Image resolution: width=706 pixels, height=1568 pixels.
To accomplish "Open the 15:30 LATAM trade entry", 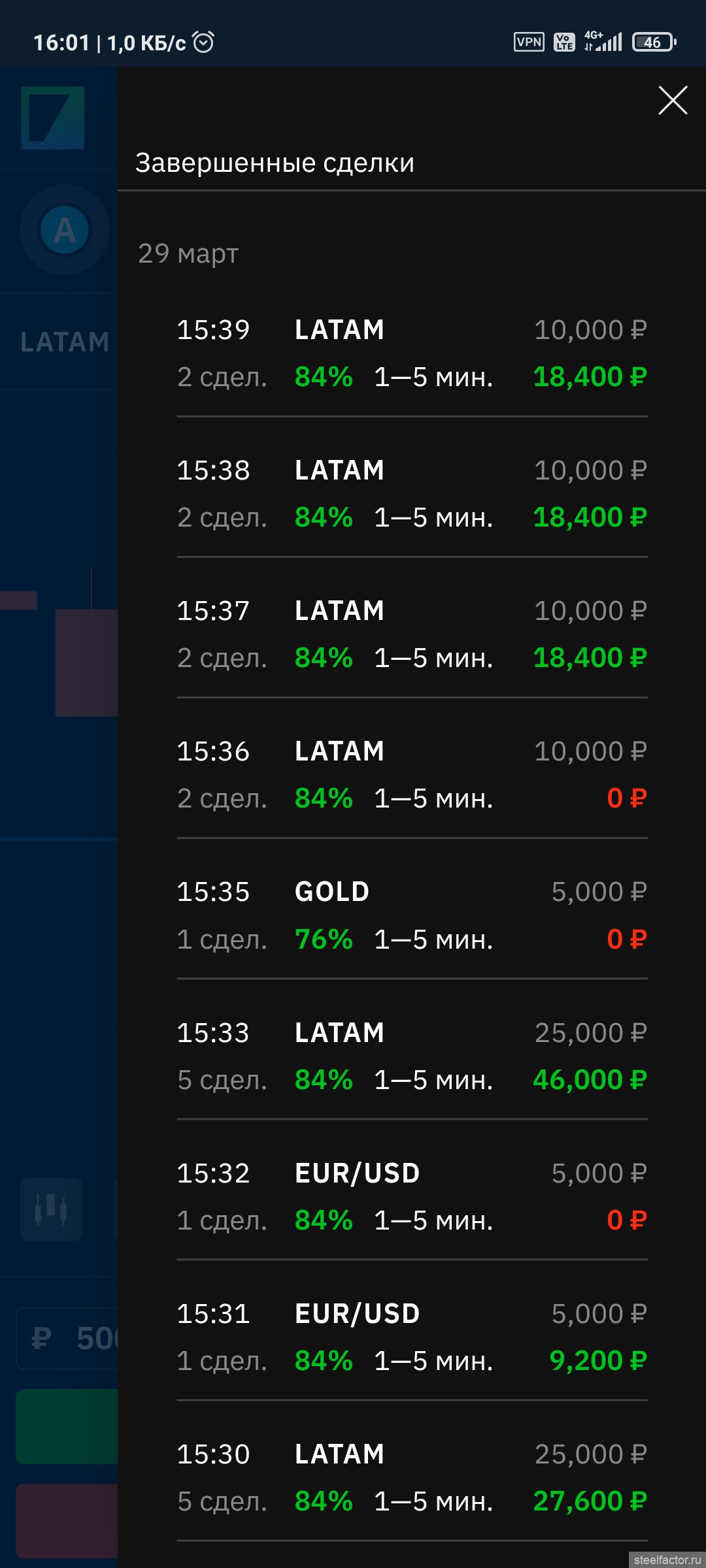I will click(412, 1478).
